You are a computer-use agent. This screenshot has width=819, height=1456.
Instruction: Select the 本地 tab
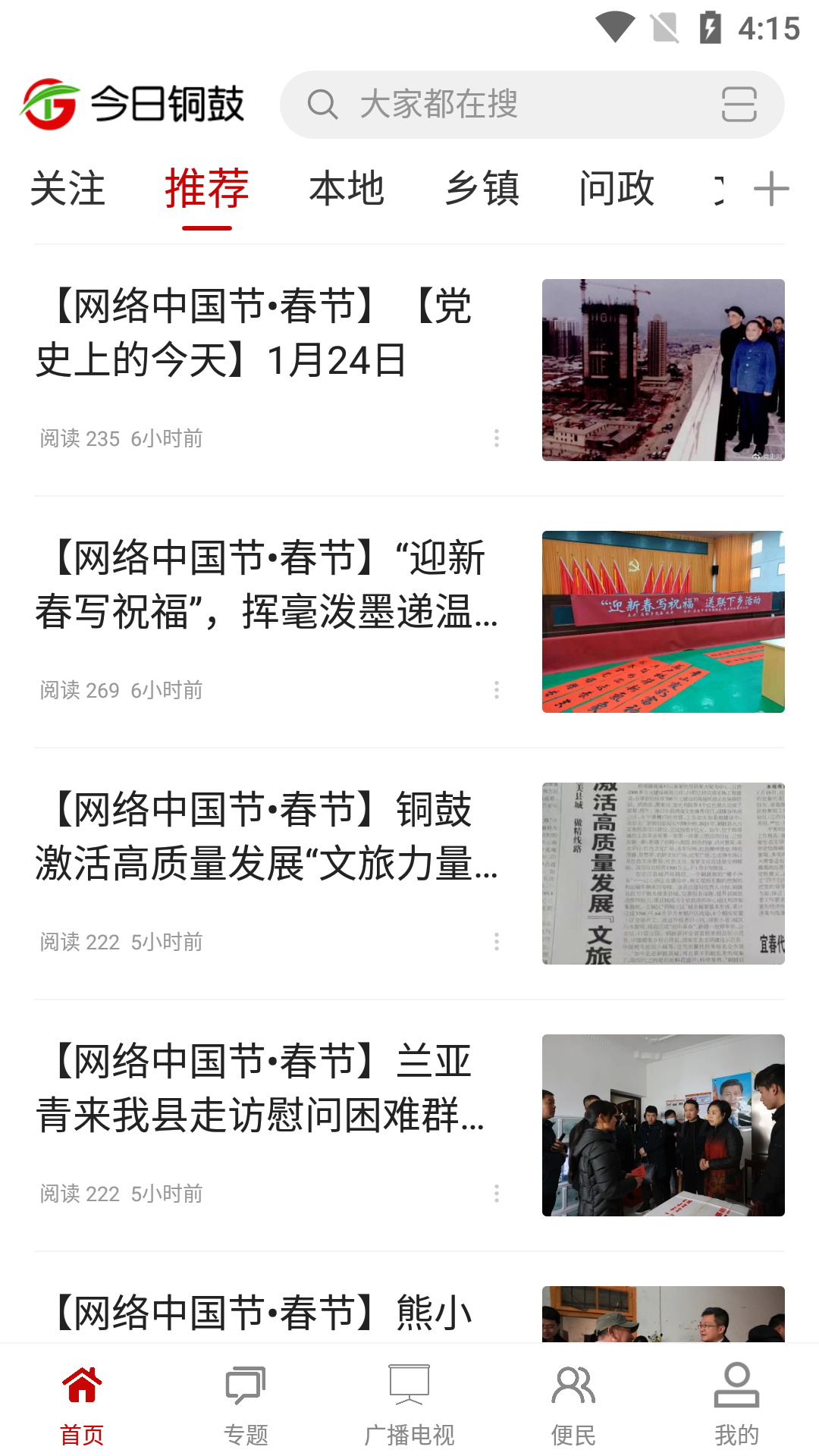347,189
